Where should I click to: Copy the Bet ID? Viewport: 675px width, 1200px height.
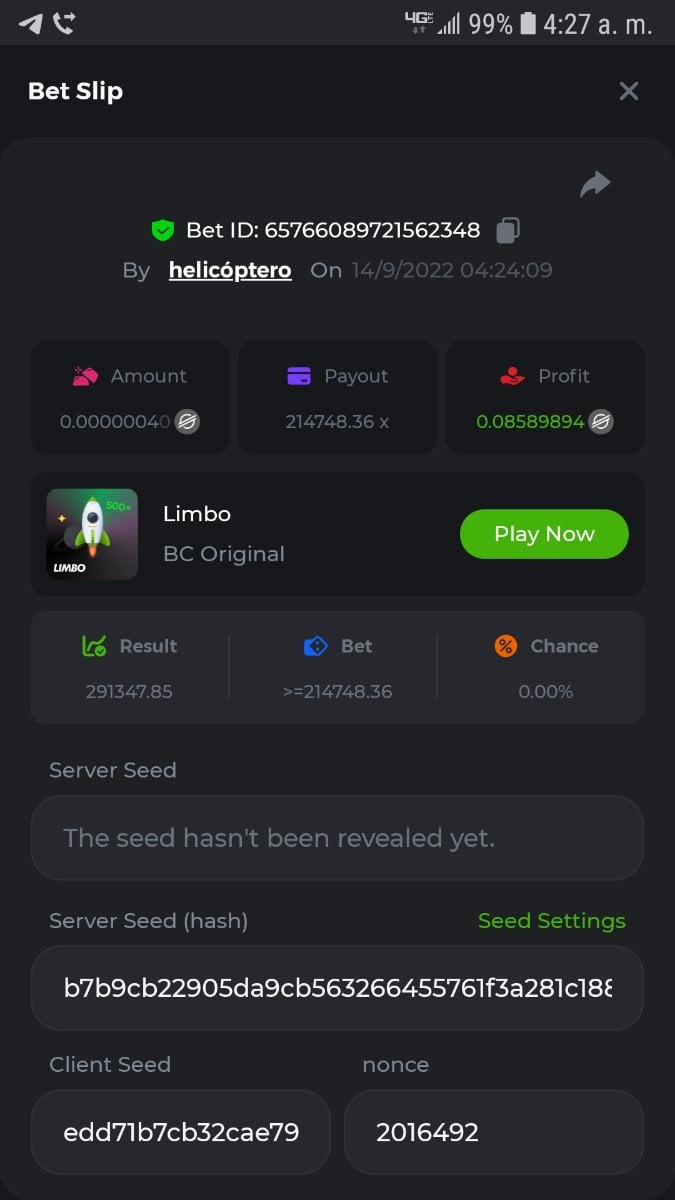tap(508, 230)
